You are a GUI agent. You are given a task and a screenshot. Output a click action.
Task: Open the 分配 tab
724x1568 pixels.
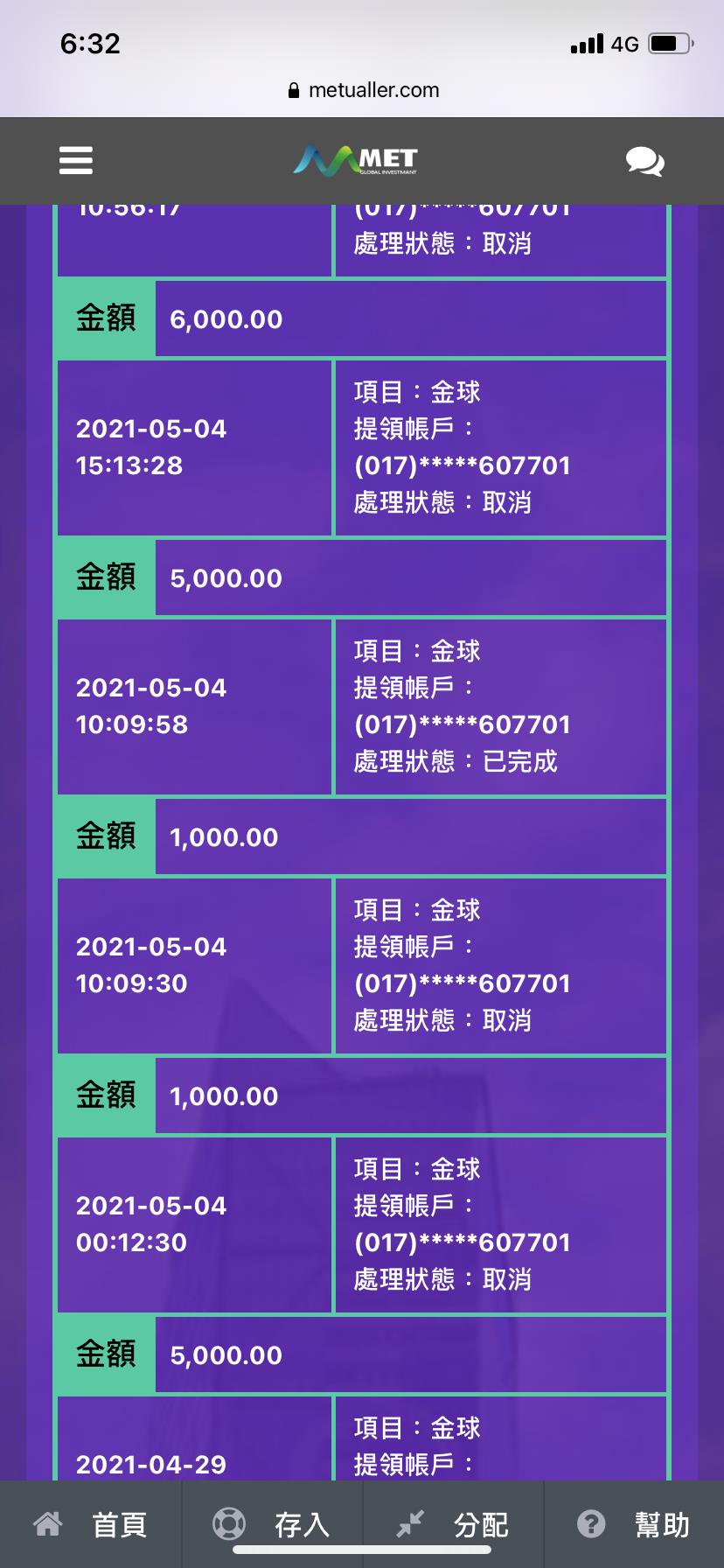tap(453, 1524)
